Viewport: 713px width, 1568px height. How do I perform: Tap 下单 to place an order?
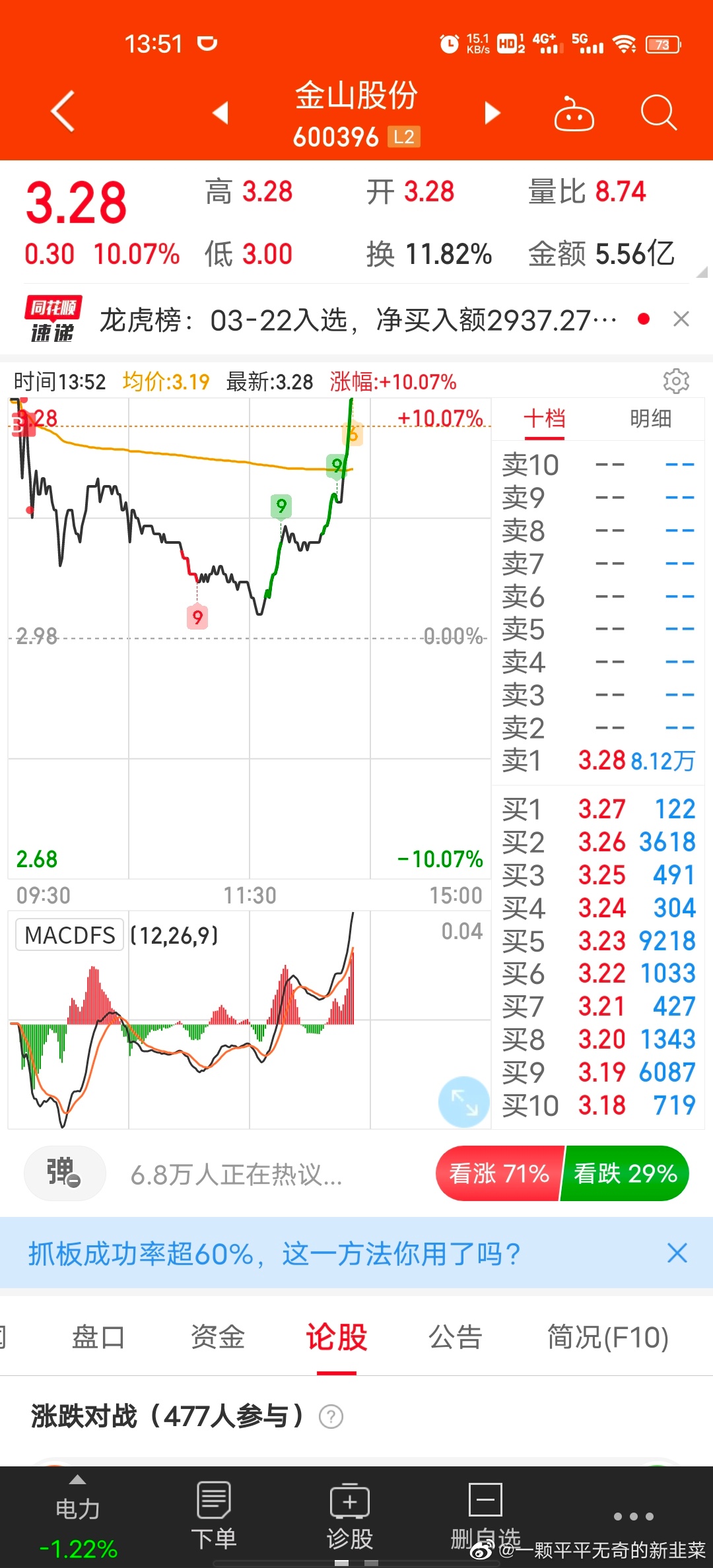[213, 1516]
